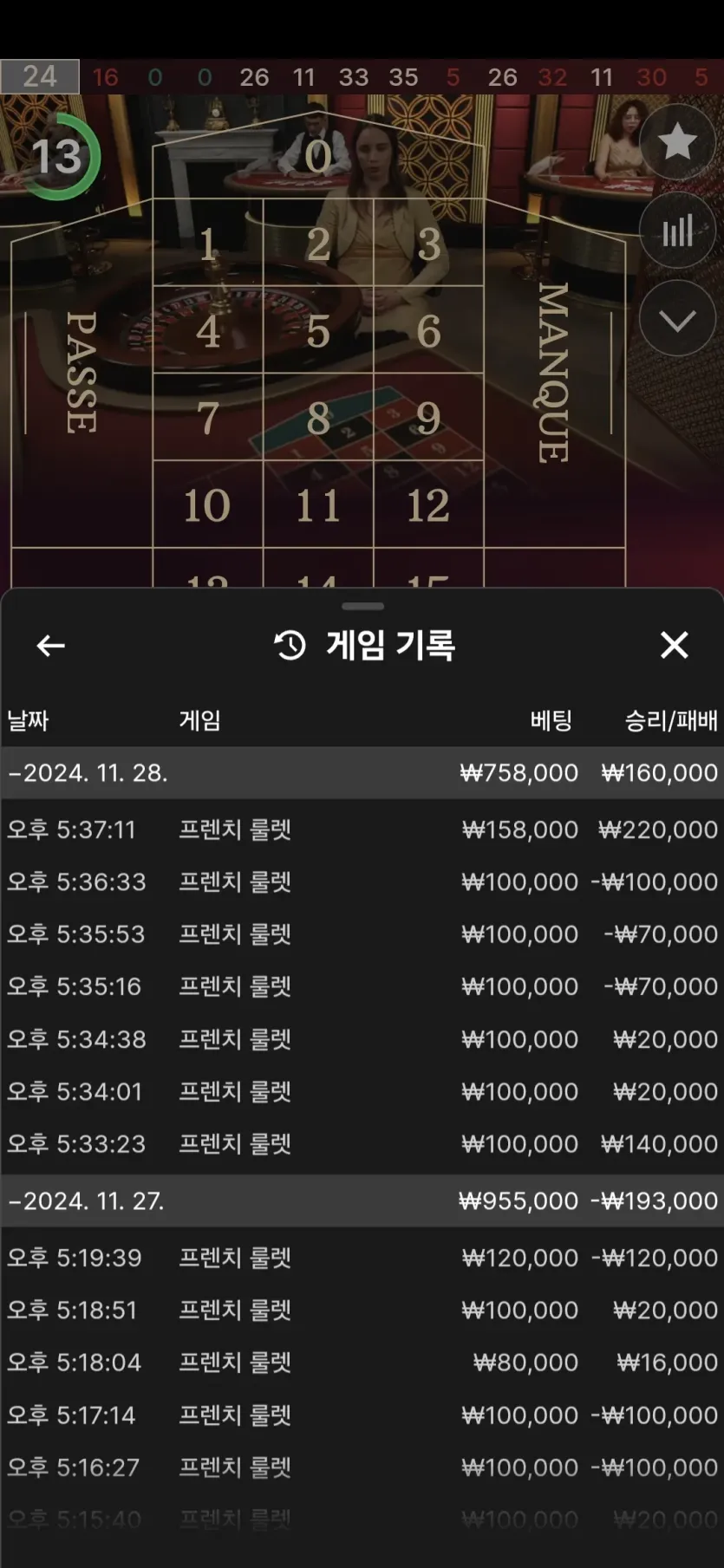
Task: Open the 오후 5:33:23 game record
Action: pos(362,1144)
